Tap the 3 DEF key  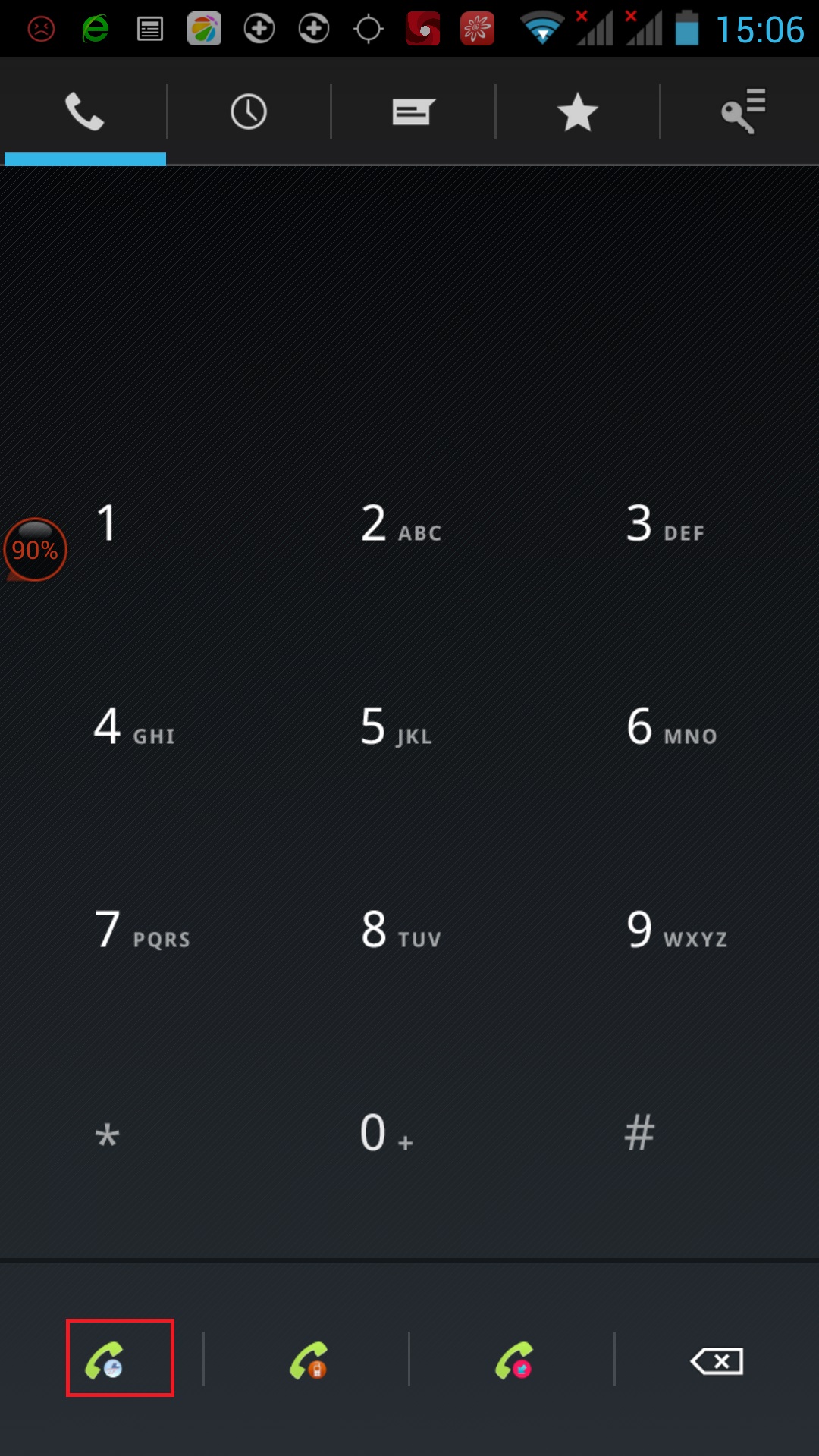666,525
